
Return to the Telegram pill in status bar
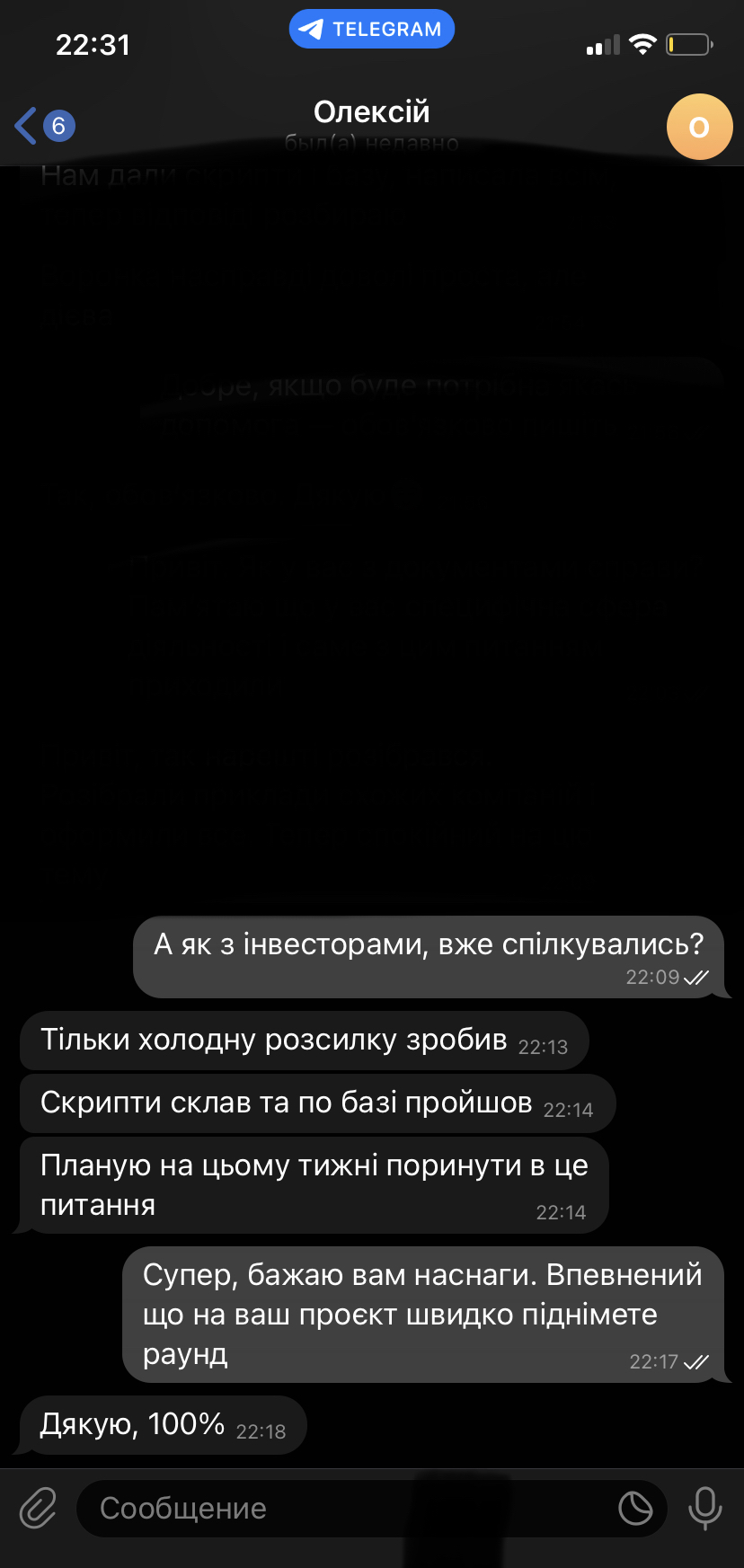click(371, 29)
